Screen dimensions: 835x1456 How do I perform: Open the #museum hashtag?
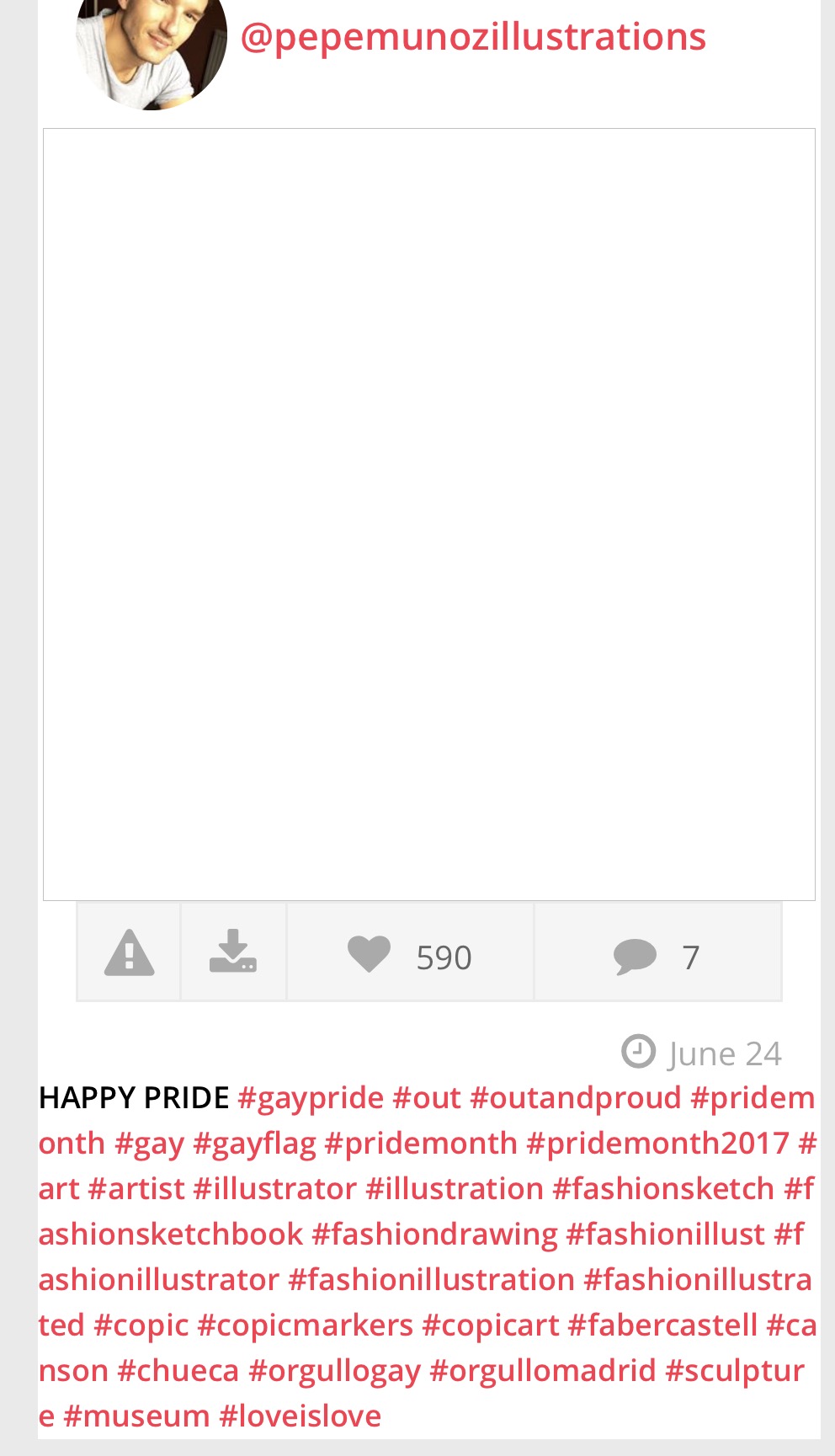(x=136, y=1416)
